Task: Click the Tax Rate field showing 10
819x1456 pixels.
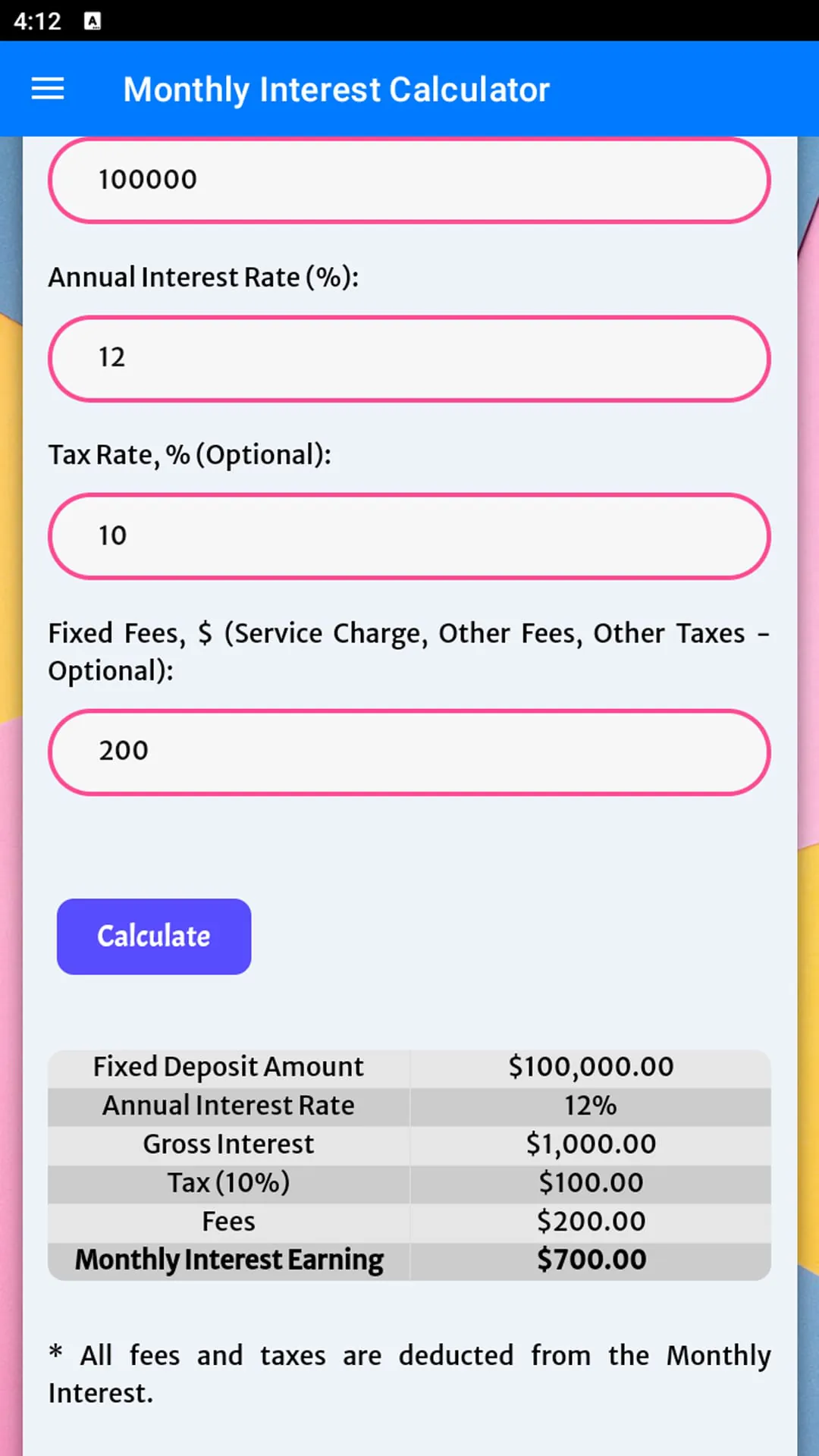Action: [x=409, y=535]
